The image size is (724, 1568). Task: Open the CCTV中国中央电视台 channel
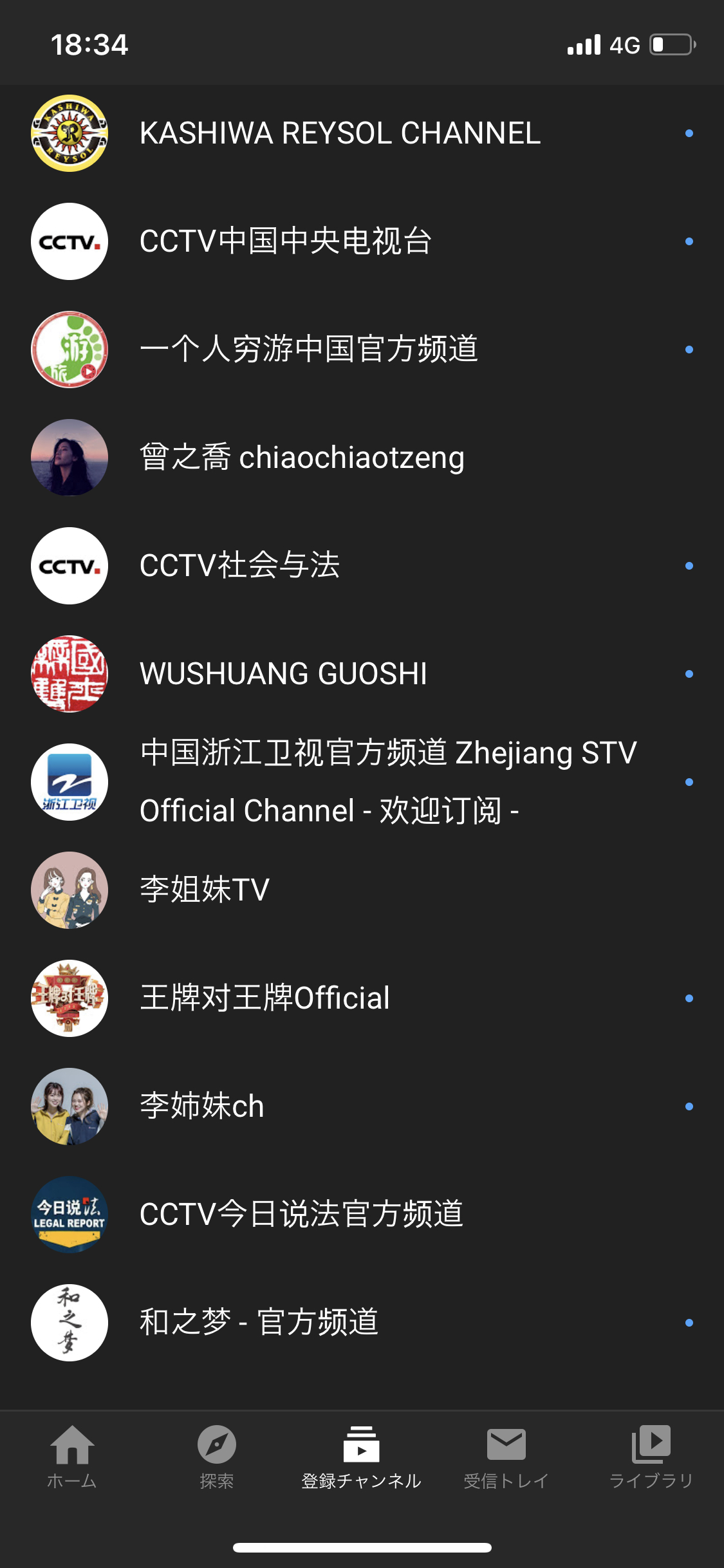286,241
